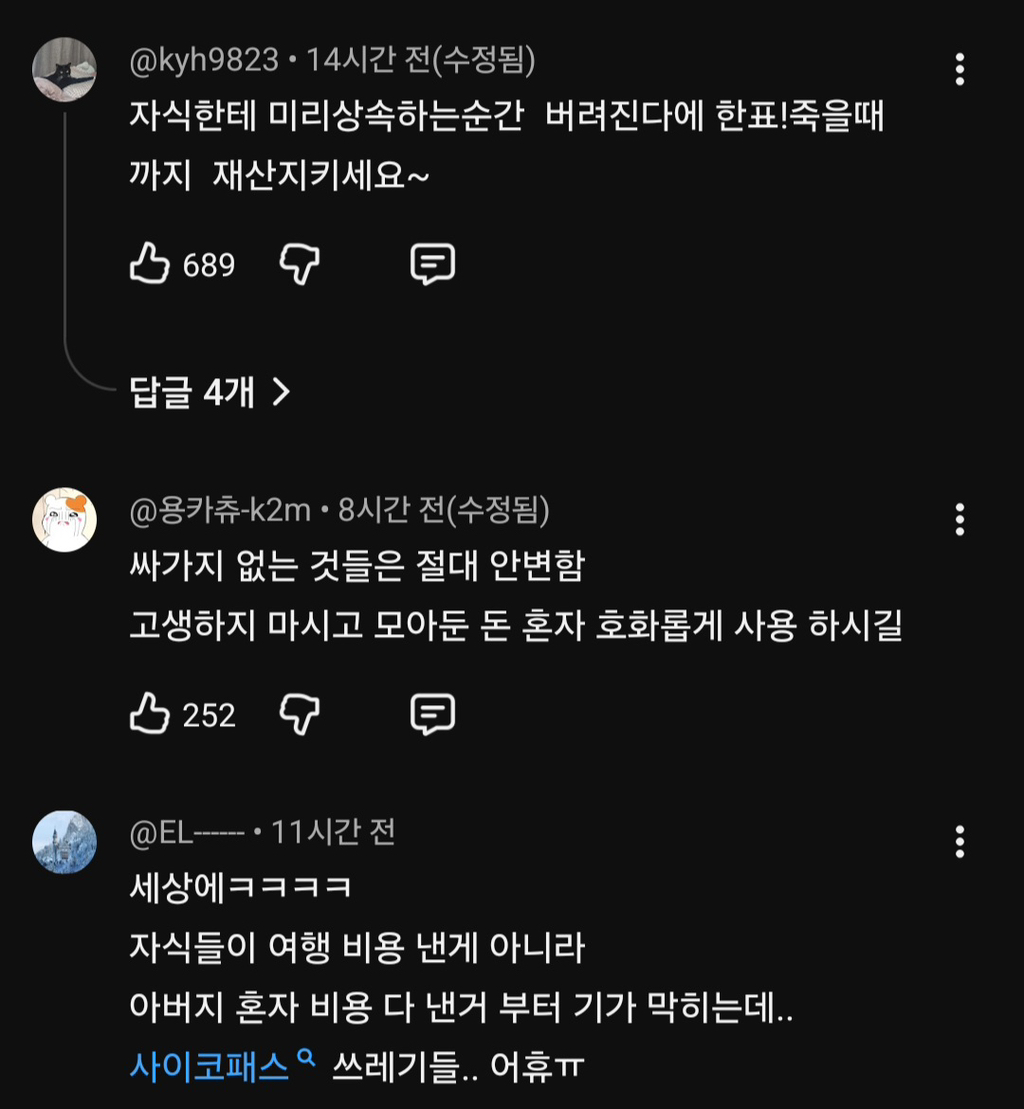Open overflow menu on @kyh9823's comment

click(960, 69)
